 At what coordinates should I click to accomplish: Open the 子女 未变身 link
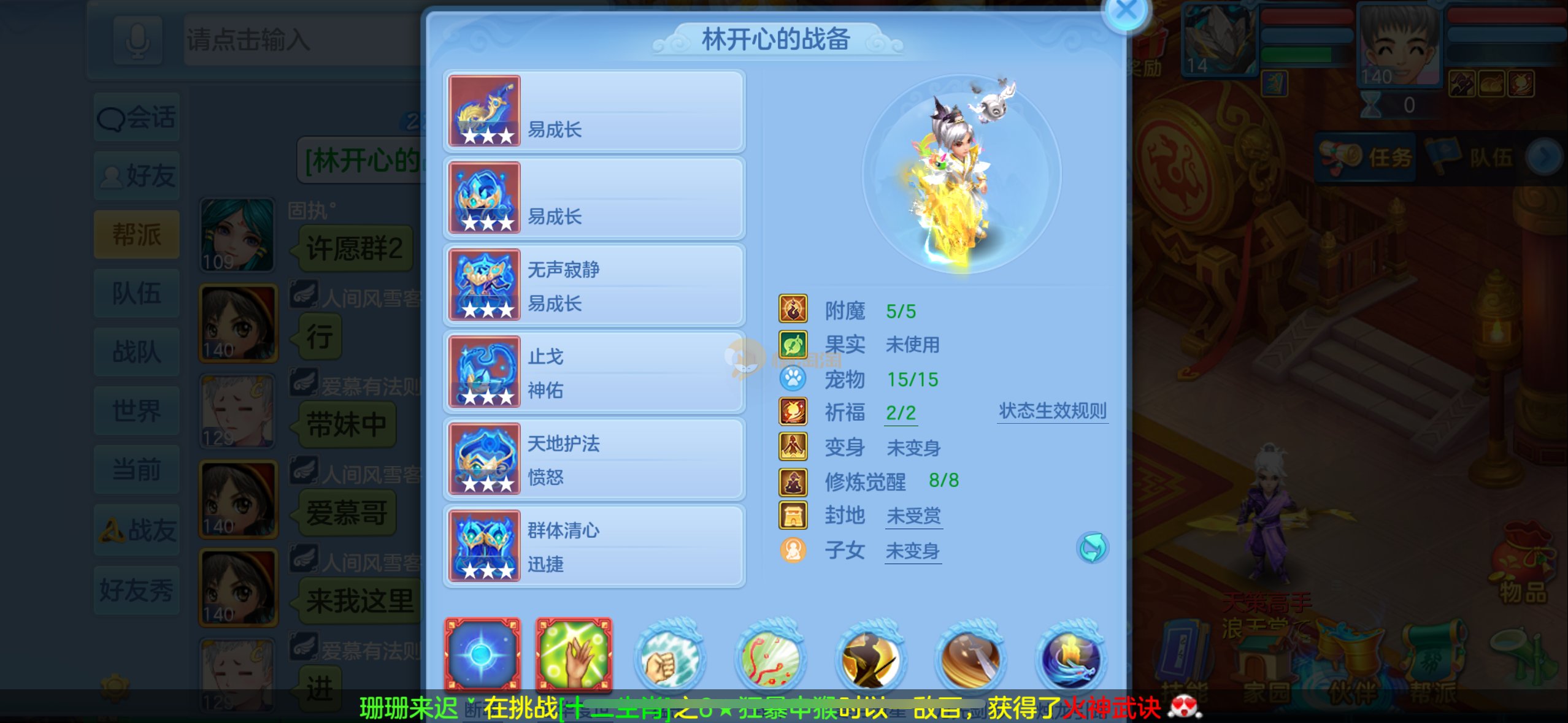[913, 551]
